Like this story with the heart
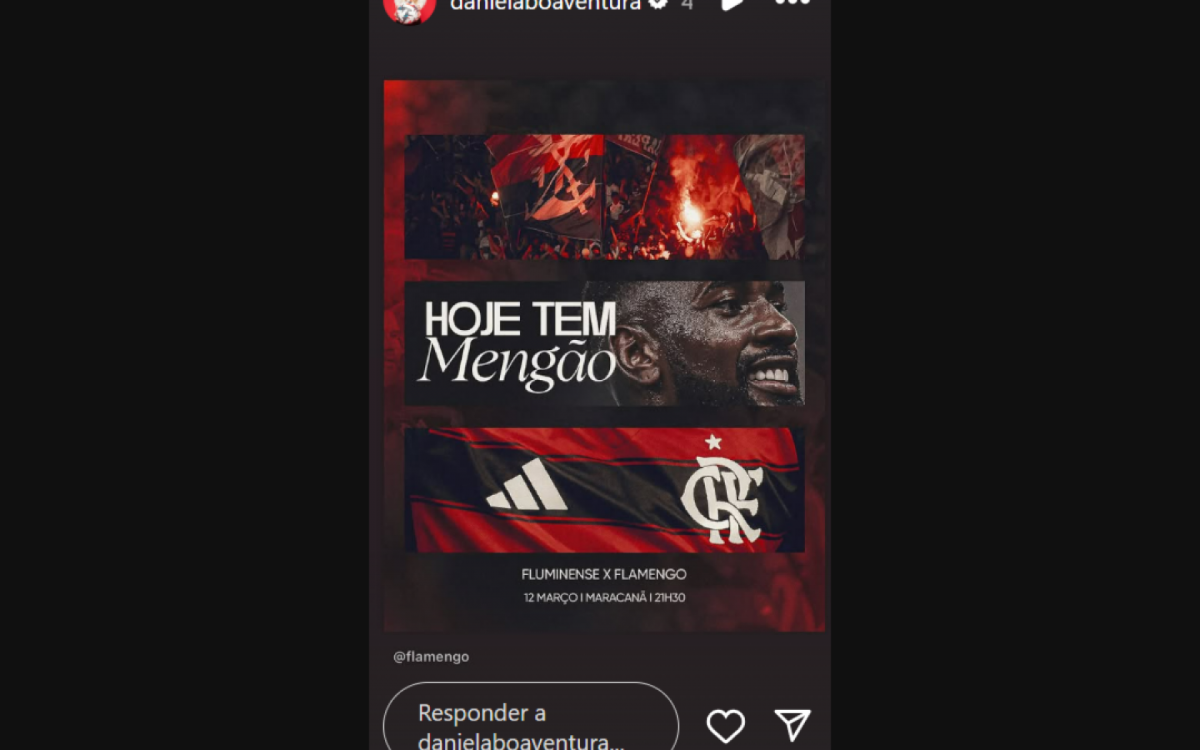The width and height of the screenshot is (1200, 750). [725, 725]
